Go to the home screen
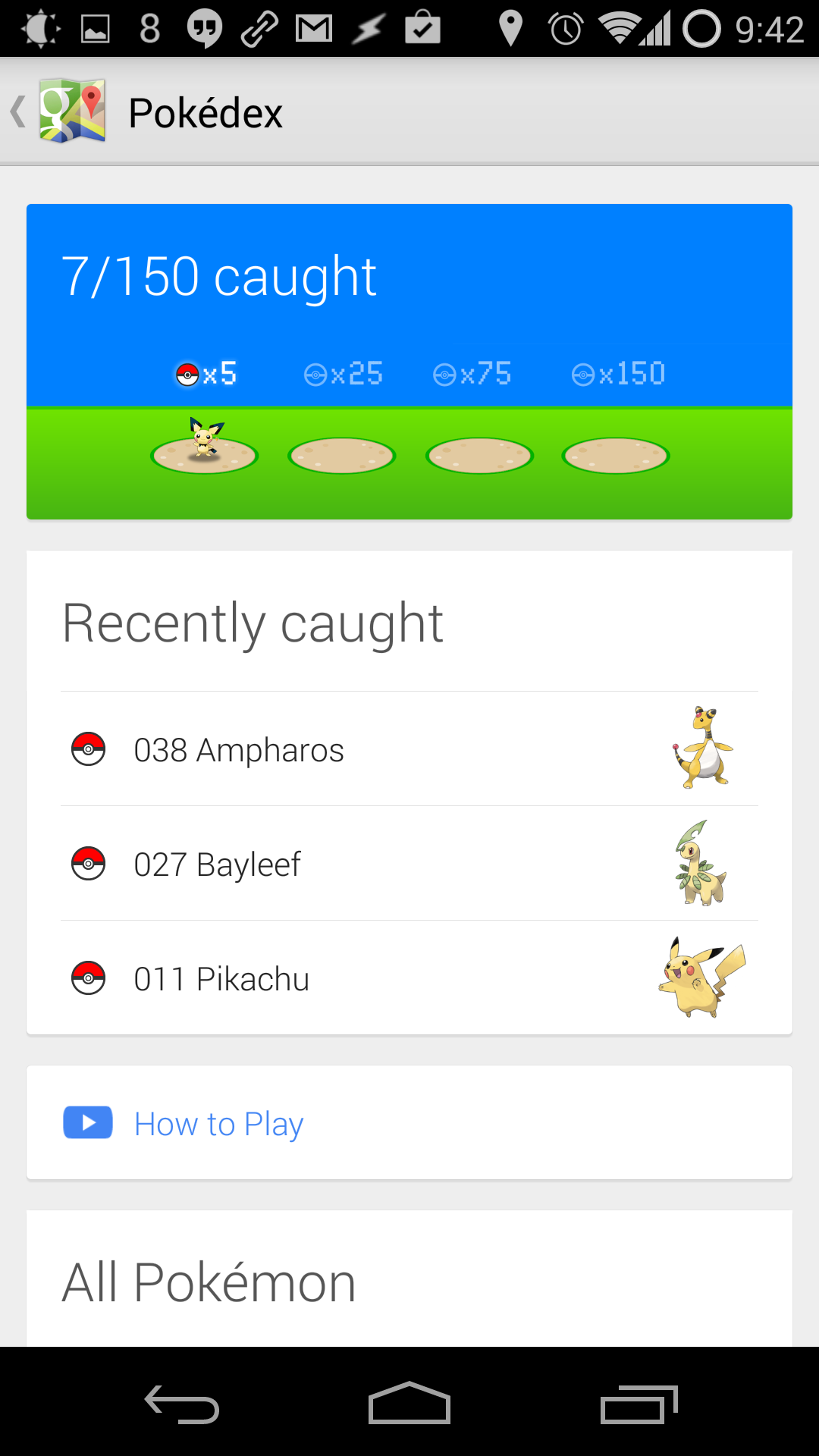 [409, 1404]
